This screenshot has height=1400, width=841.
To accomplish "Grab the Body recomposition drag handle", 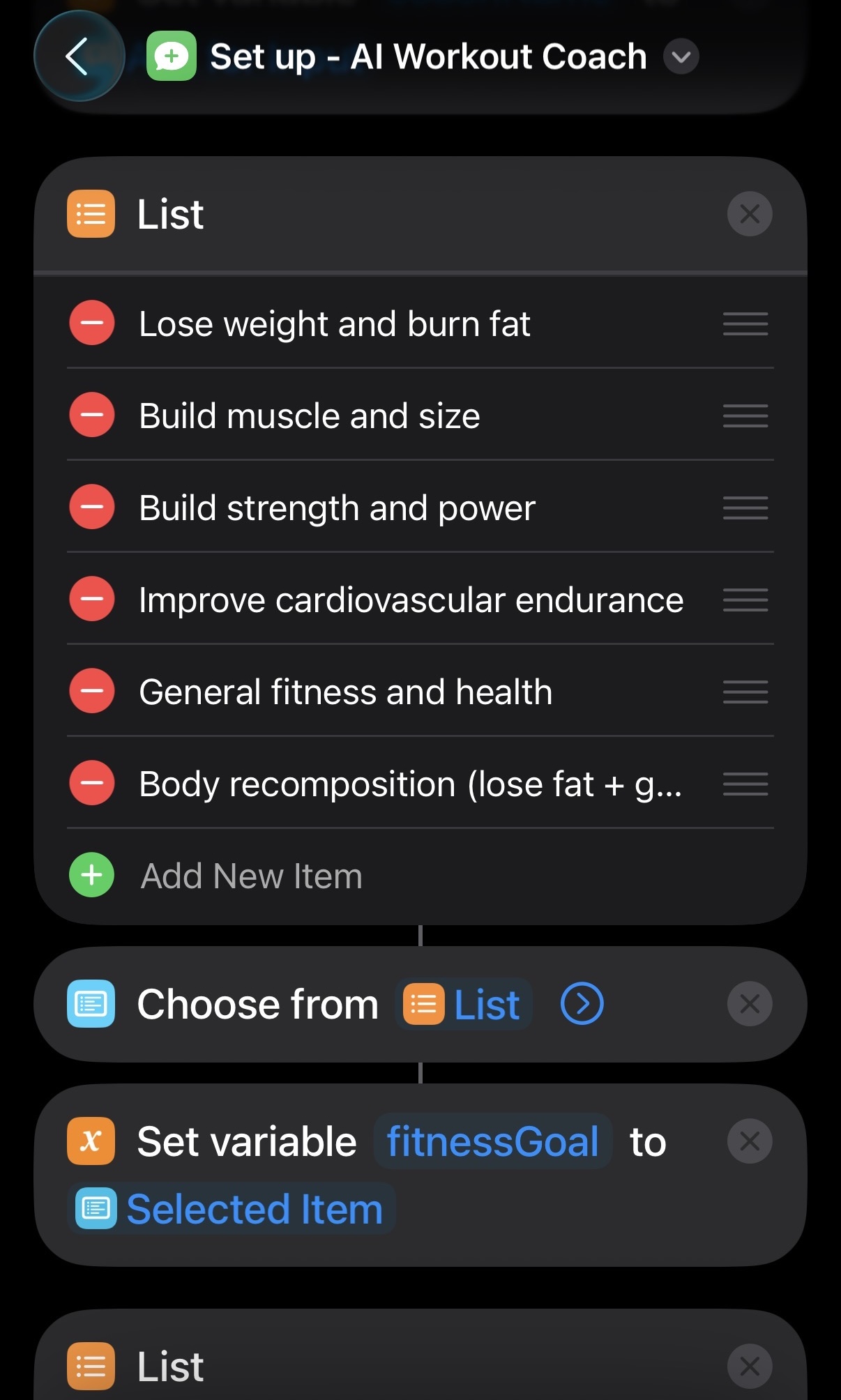I will [x=745, y=784].
